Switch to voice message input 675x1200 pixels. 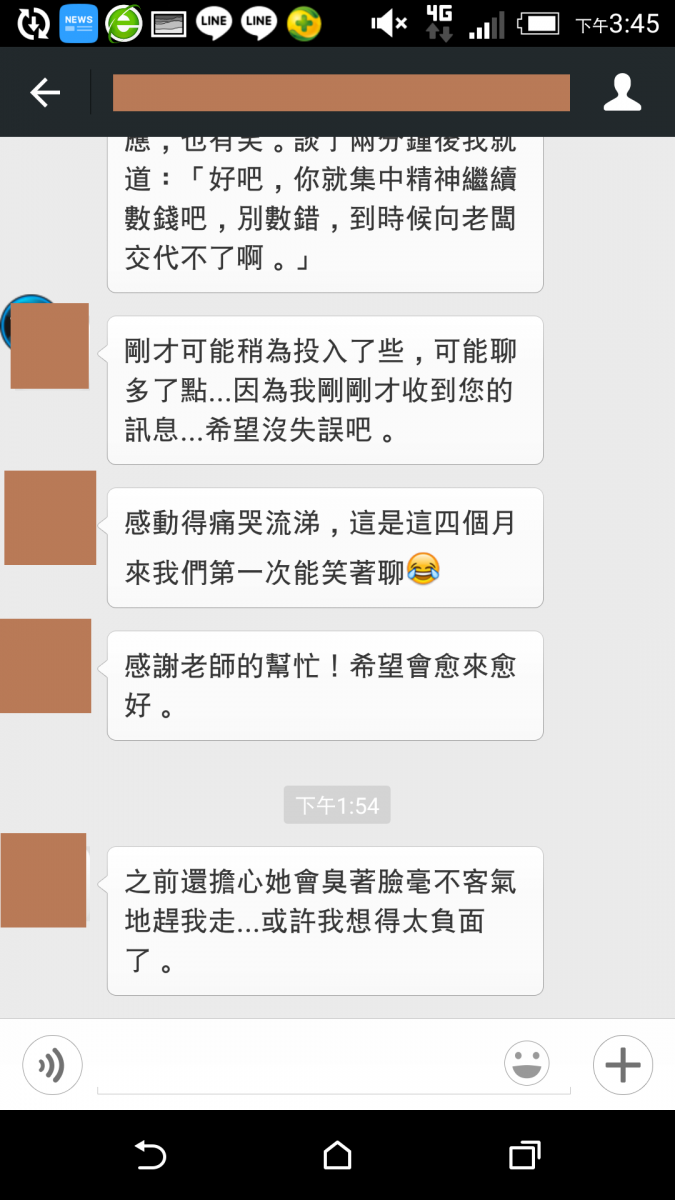(52, 1065)
